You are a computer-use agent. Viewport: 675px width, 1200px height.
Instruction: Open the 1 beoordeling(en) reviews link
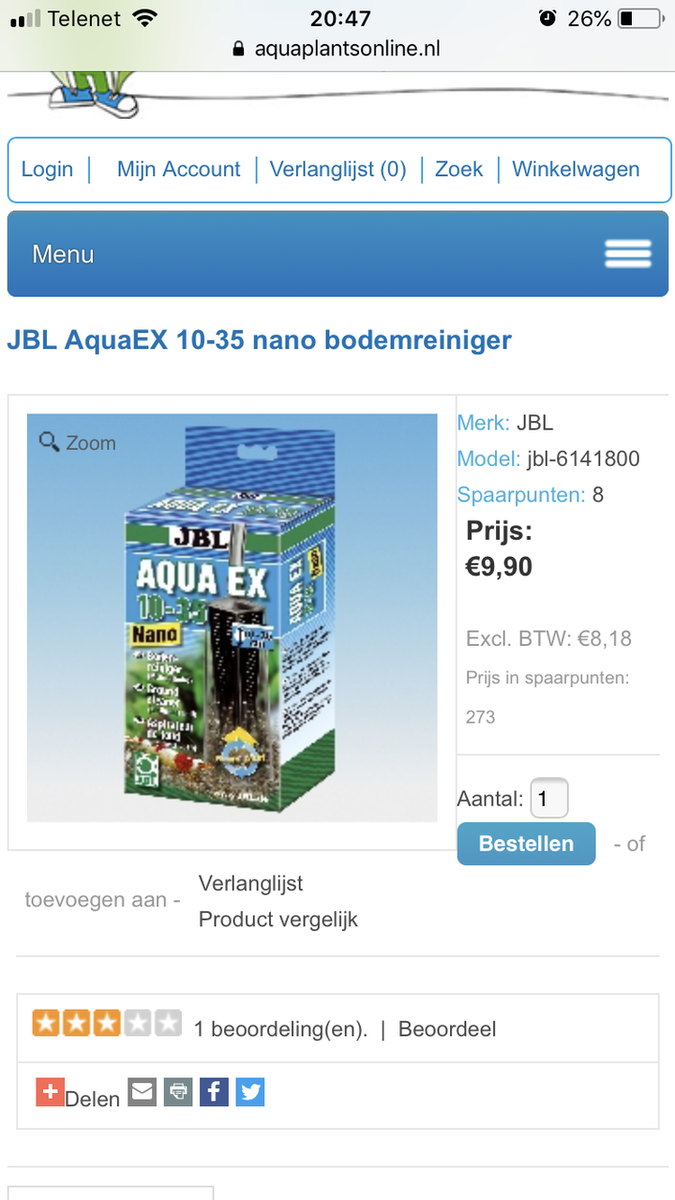tap(281, 1029)
